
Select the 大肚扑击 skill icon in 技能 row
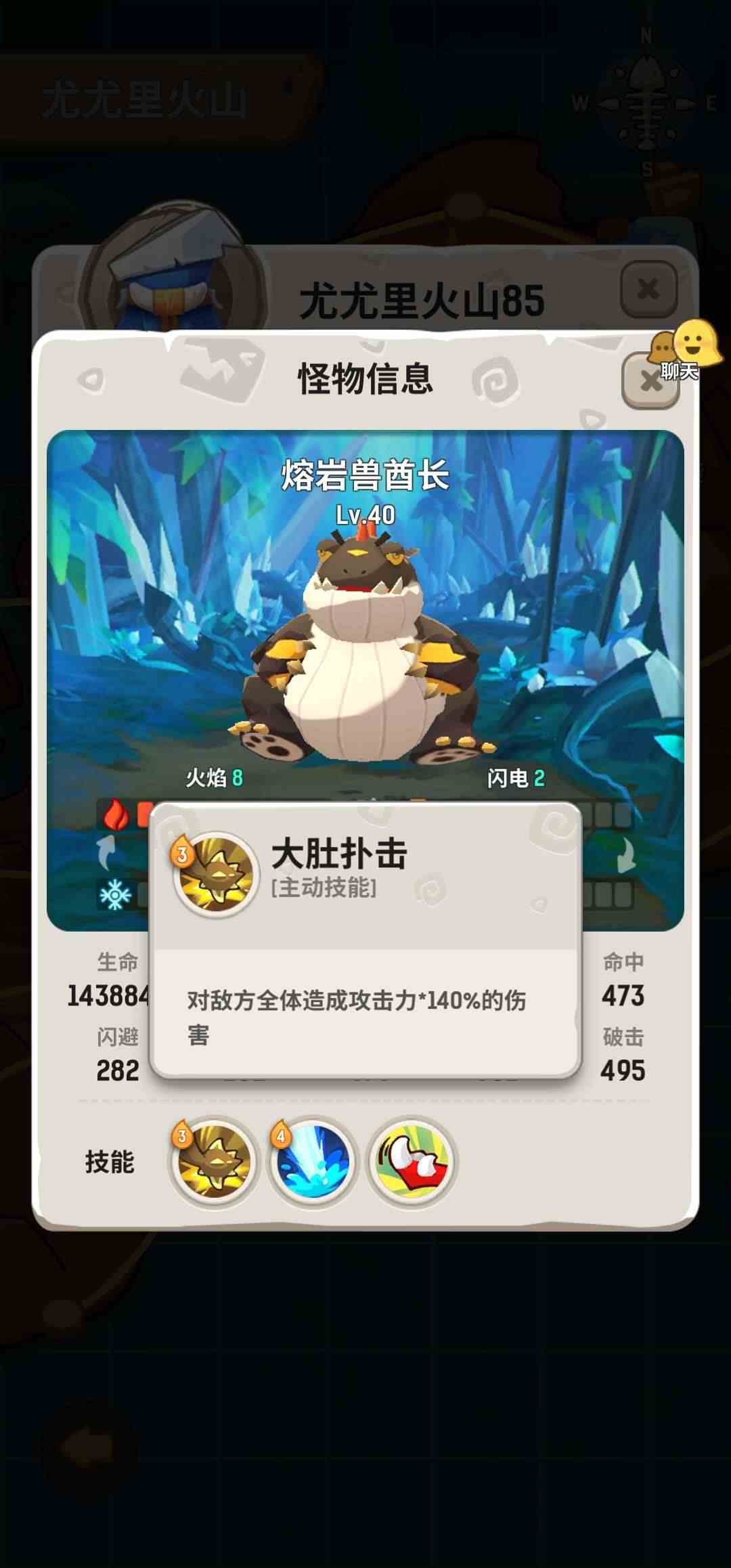214,1162
